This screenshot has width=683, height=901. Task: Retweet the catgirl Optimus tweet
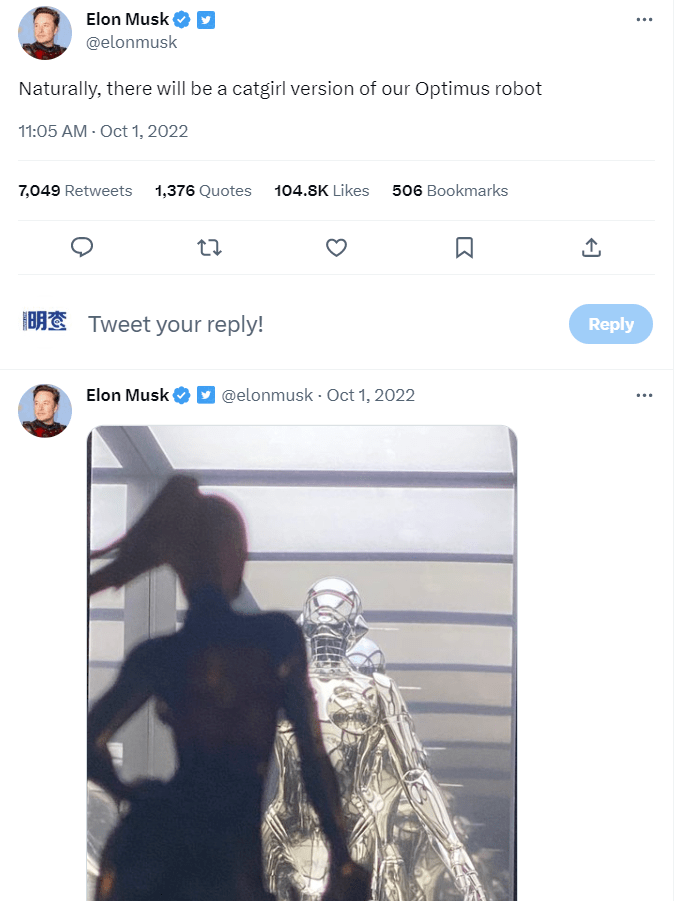209,247
